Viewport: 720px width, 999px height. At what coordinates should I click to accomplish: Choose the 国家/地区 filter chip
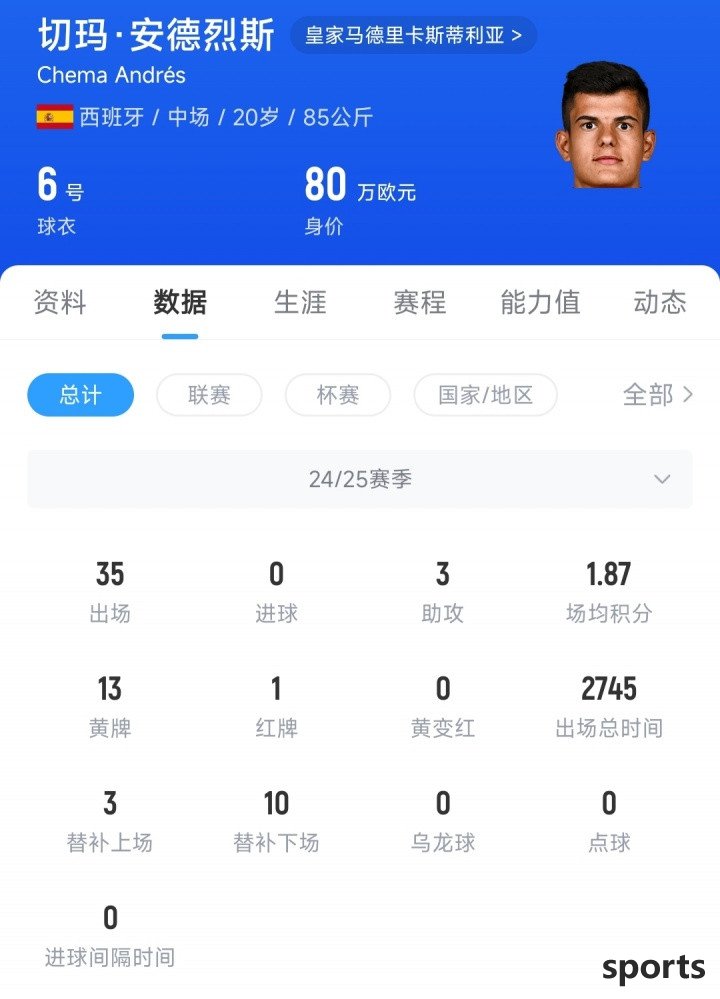pyautogui.click(x=485, y=395)
